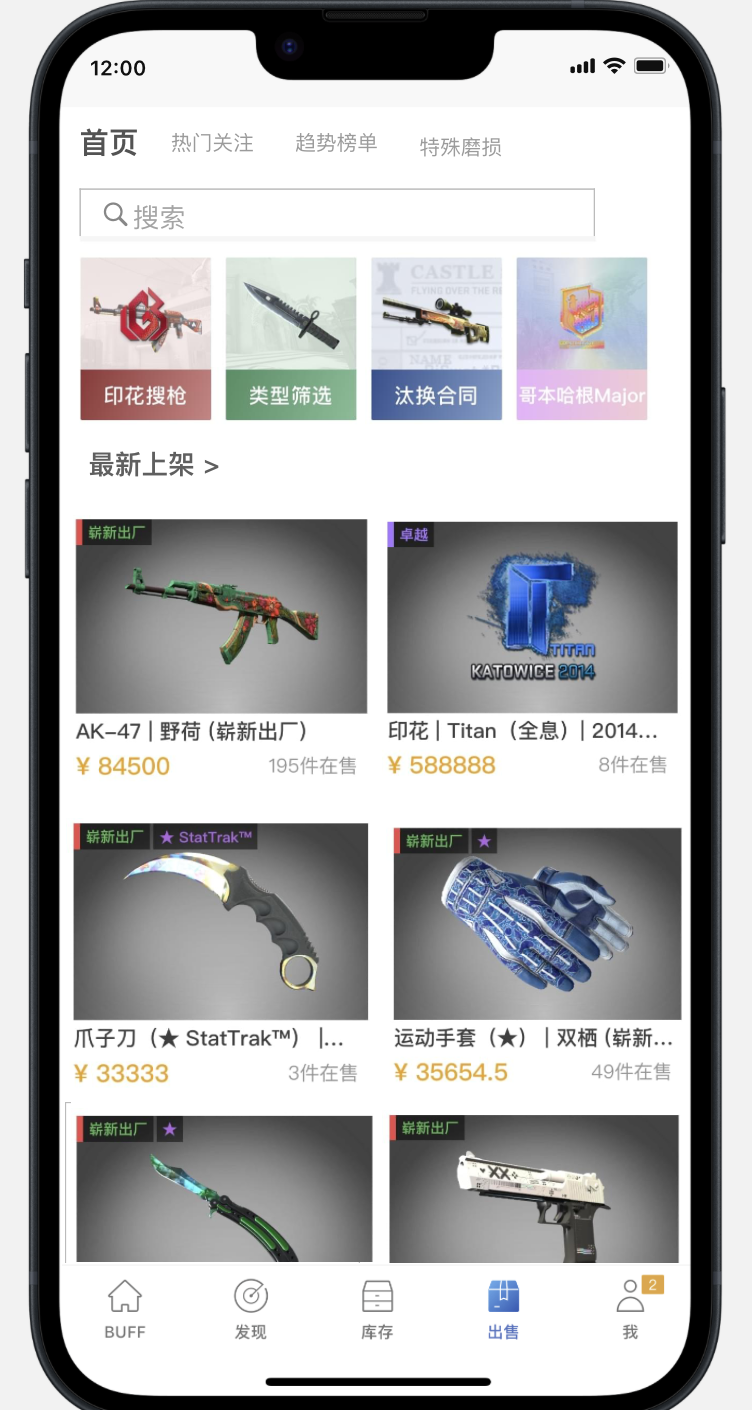Open the 我 profile tab
The width and height of the screenshot is (752, 1410).
point(630,1309)
